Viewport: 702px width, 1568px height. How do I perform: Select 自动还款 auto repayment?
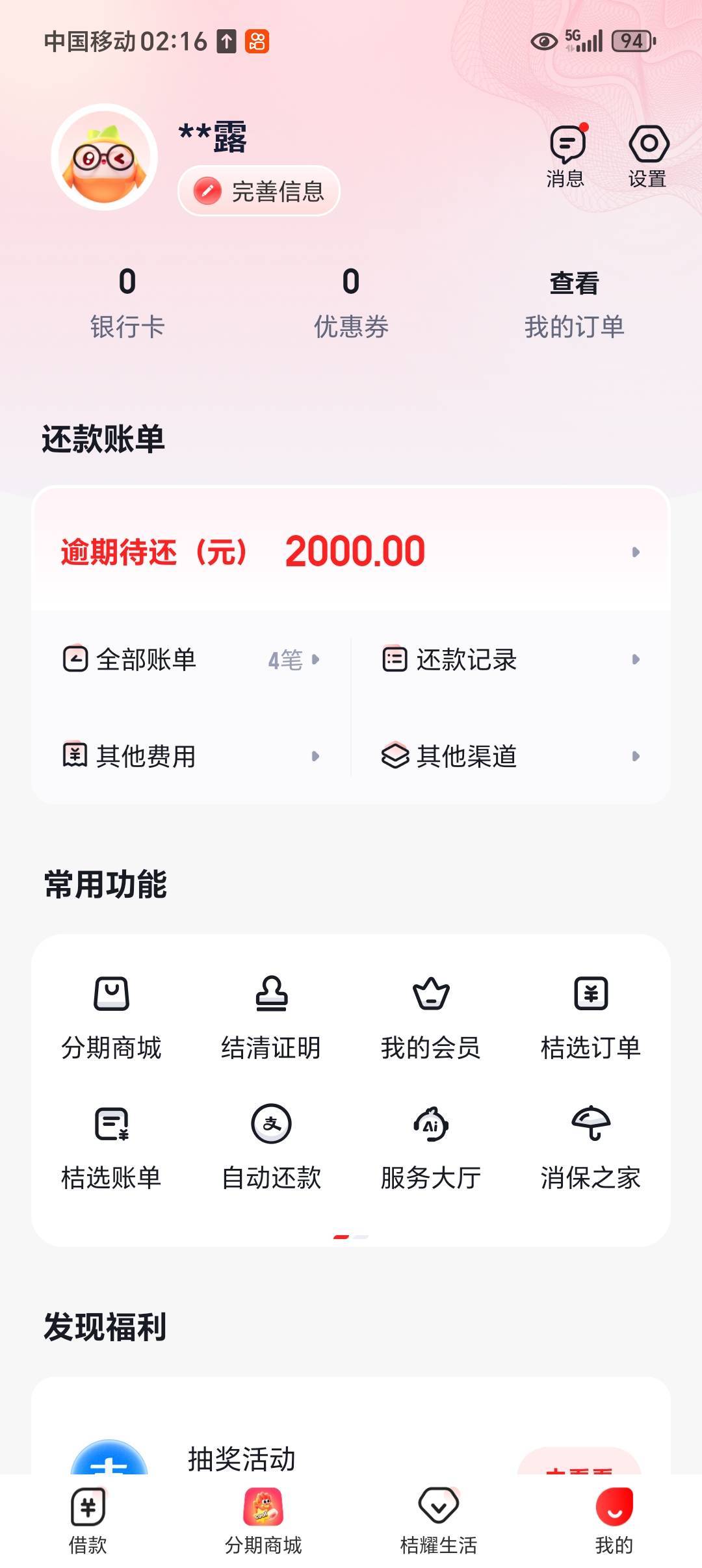(x=271, y=1145)
